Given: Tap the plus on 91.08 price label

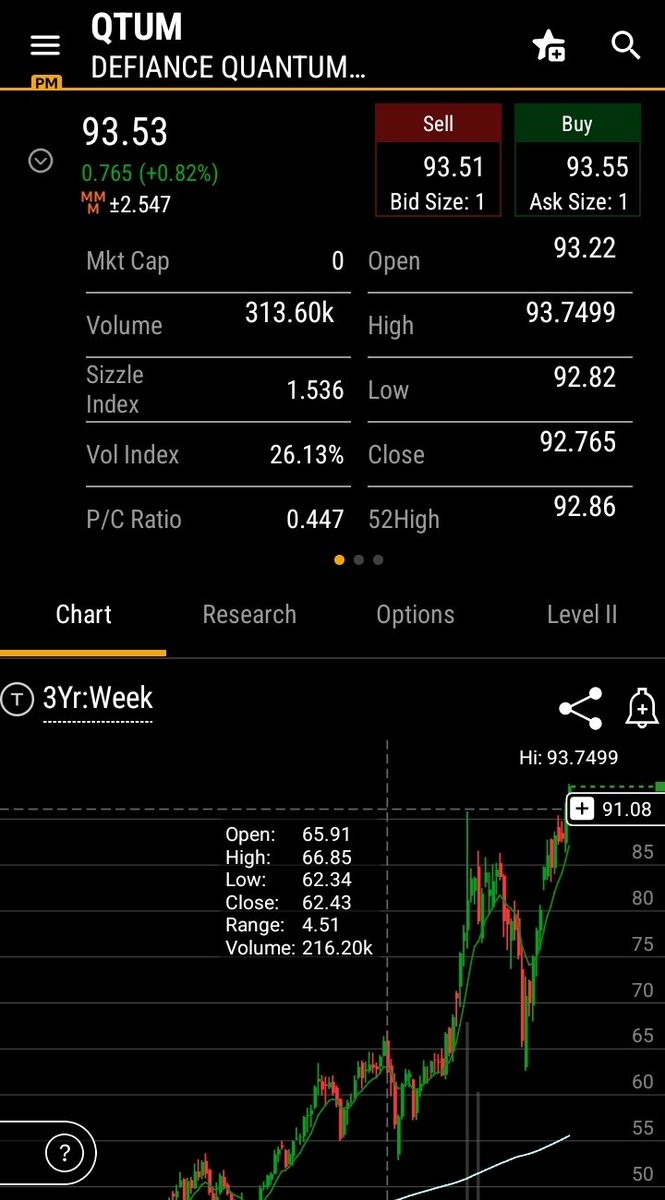Looking at the screenshot, I should pyautogui.click(x=582, y=808).
